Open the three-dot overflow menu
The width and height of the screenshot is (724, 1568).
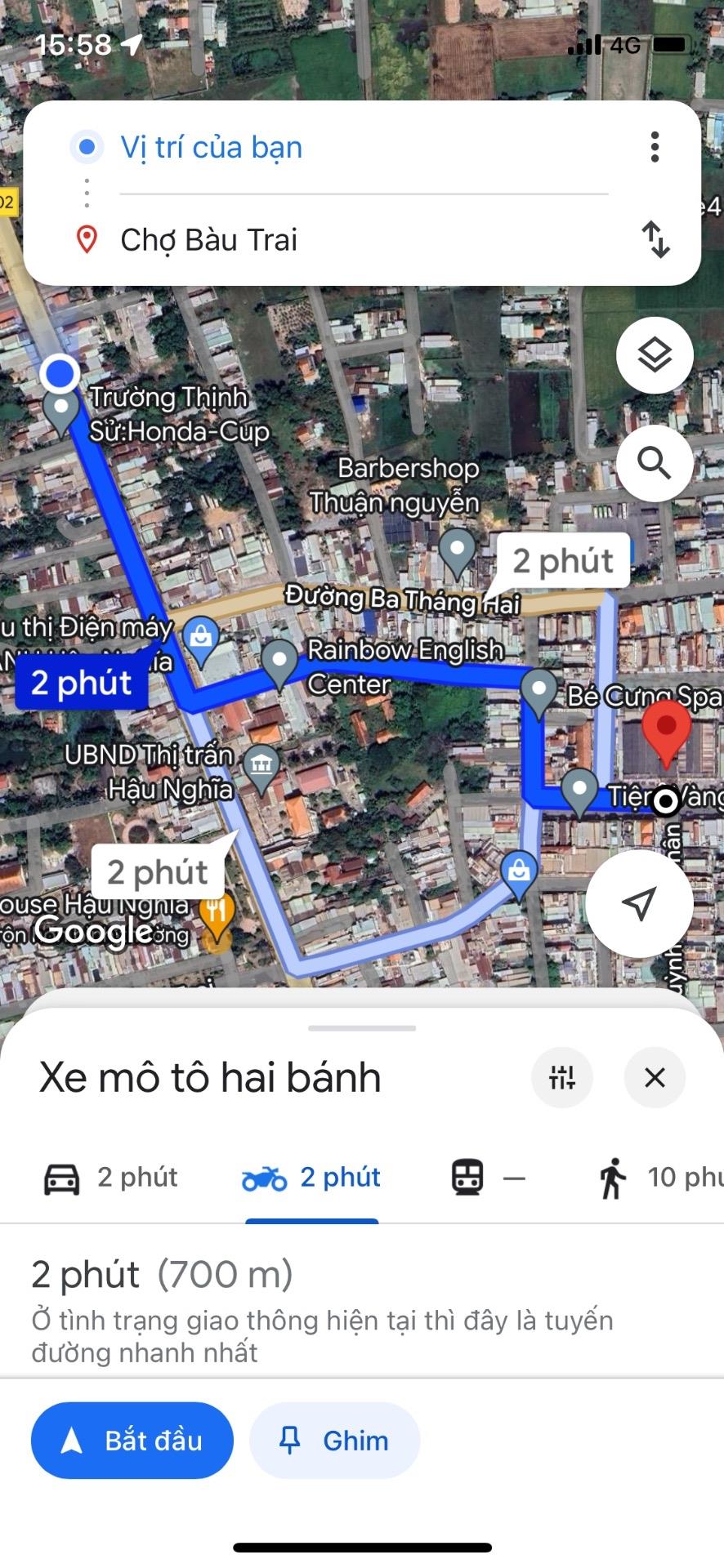(x=654, y=147)
